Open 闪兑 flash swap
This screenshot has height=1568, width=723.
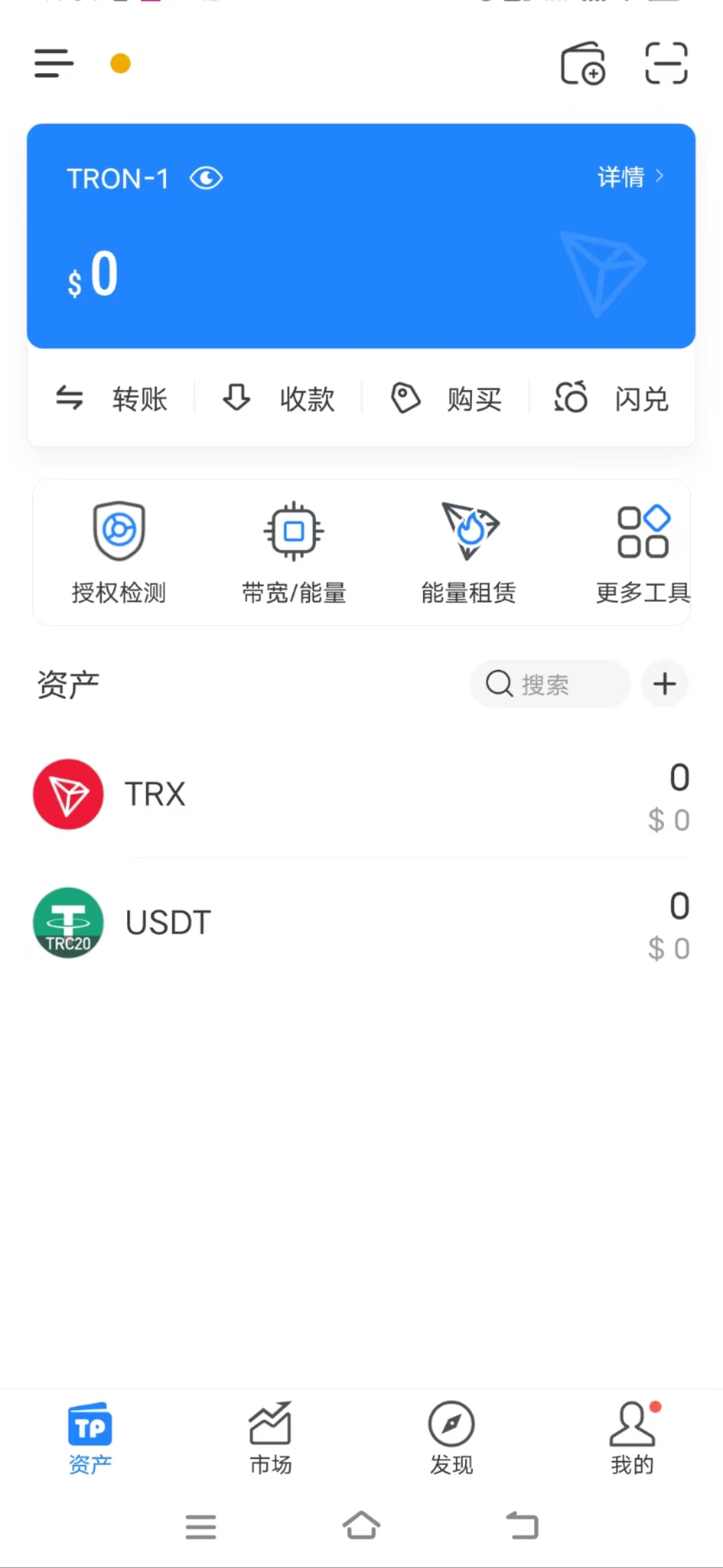pos(612,399)
